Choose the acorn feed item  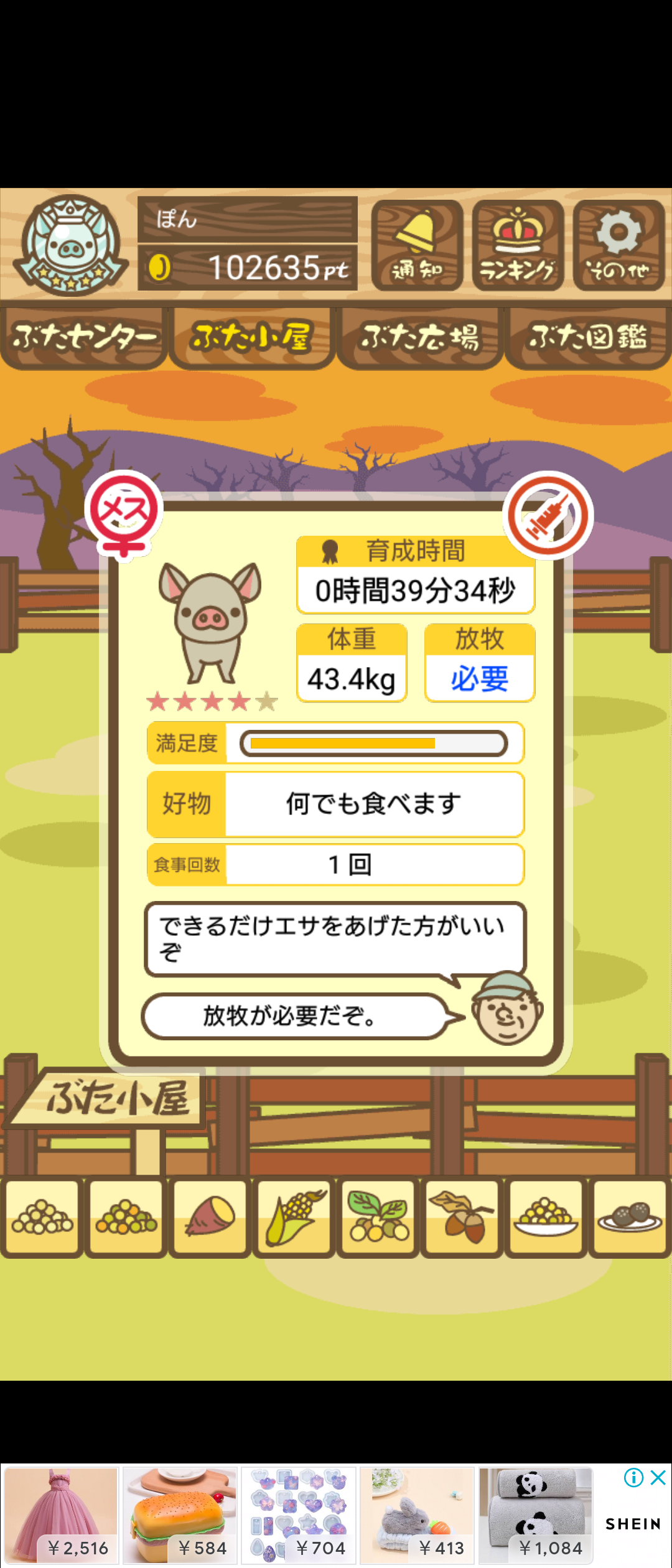tap(462, 1217)
